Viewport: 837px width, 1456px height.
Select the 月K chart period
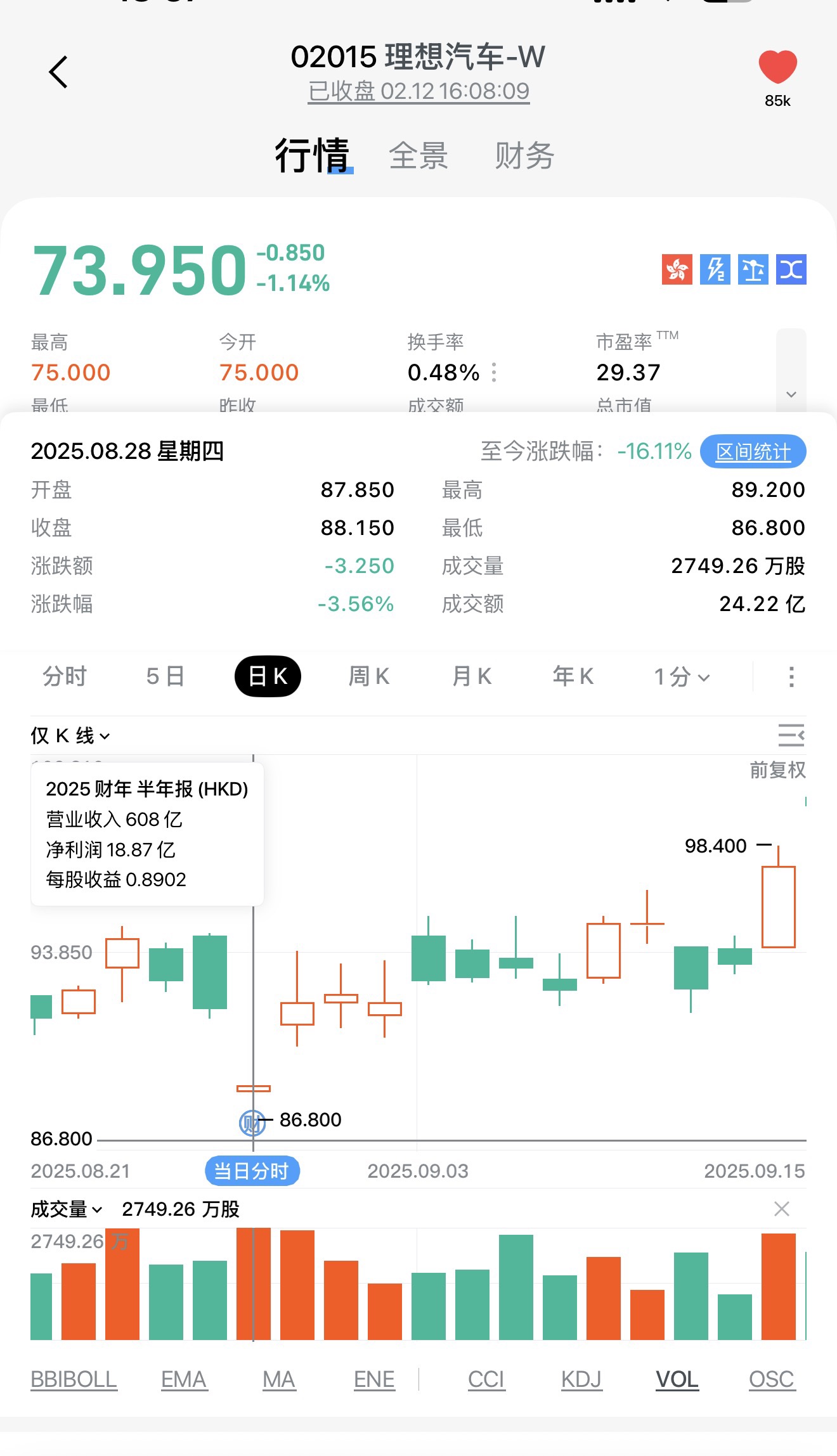[471, 676]
